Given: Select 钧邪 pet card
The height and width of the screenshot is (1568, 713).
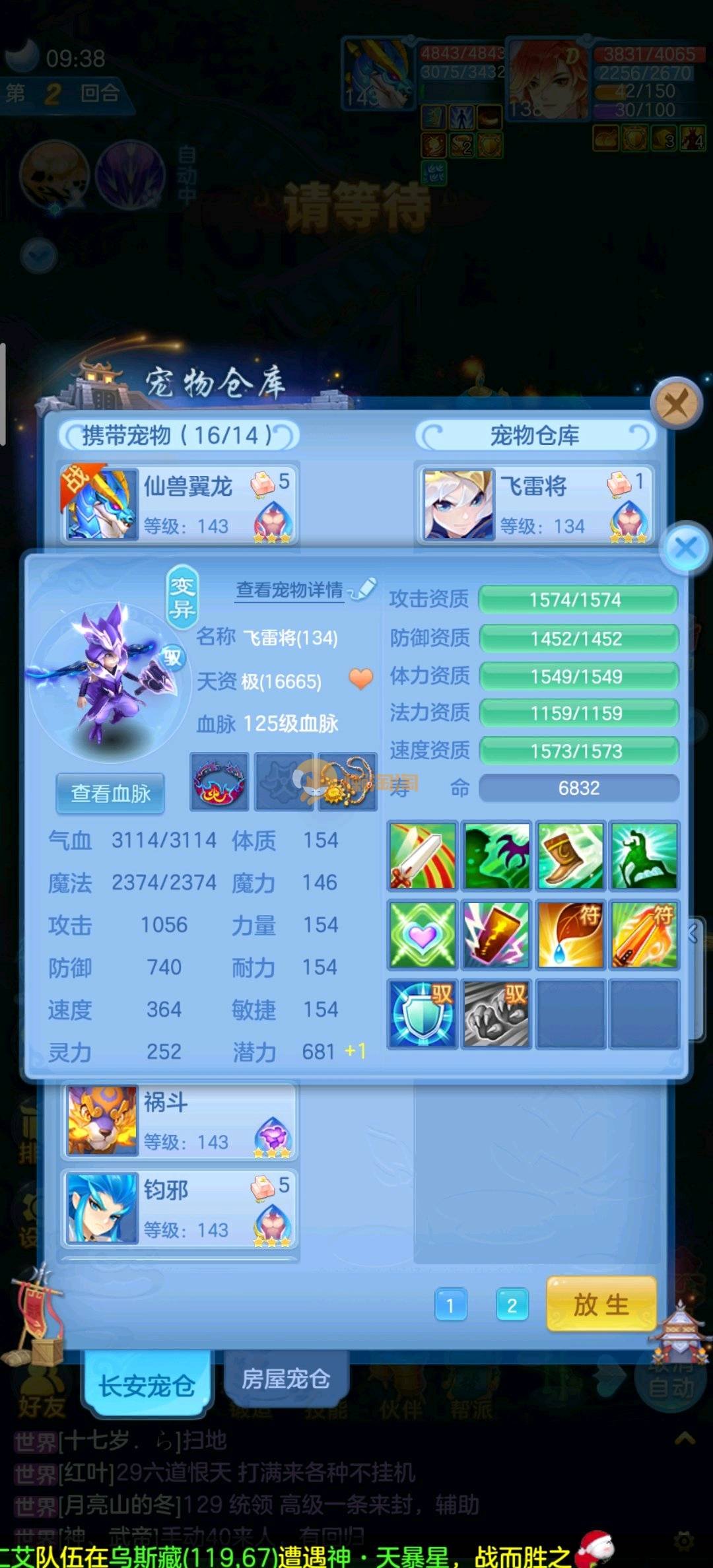Looking at the screenshot, I should click(178, 1209).
